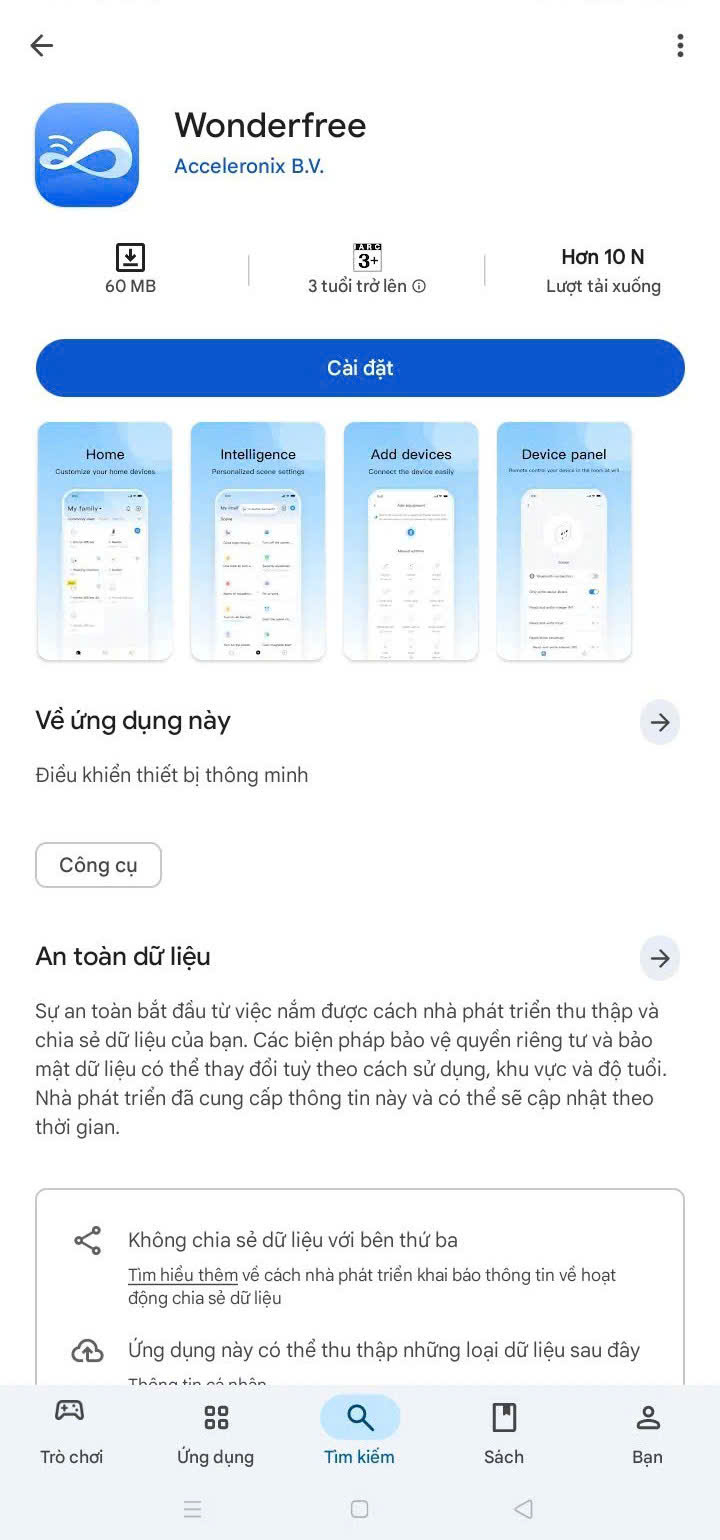The image size is (720, 1540).
Task: Go back using the top-left arrow
Action: coord(42,45)
